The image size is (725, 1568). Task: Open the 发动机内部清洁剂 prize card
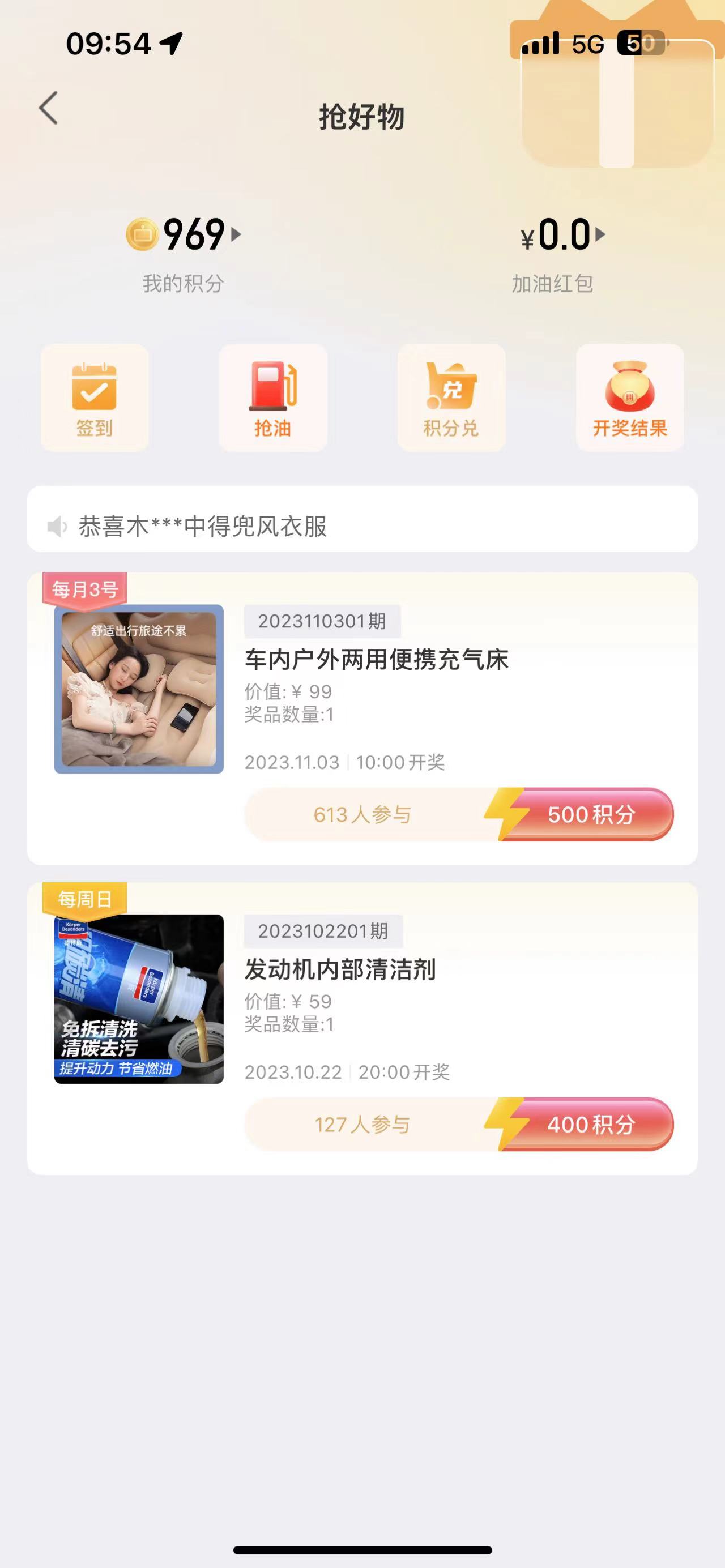(x=340, y=969)
